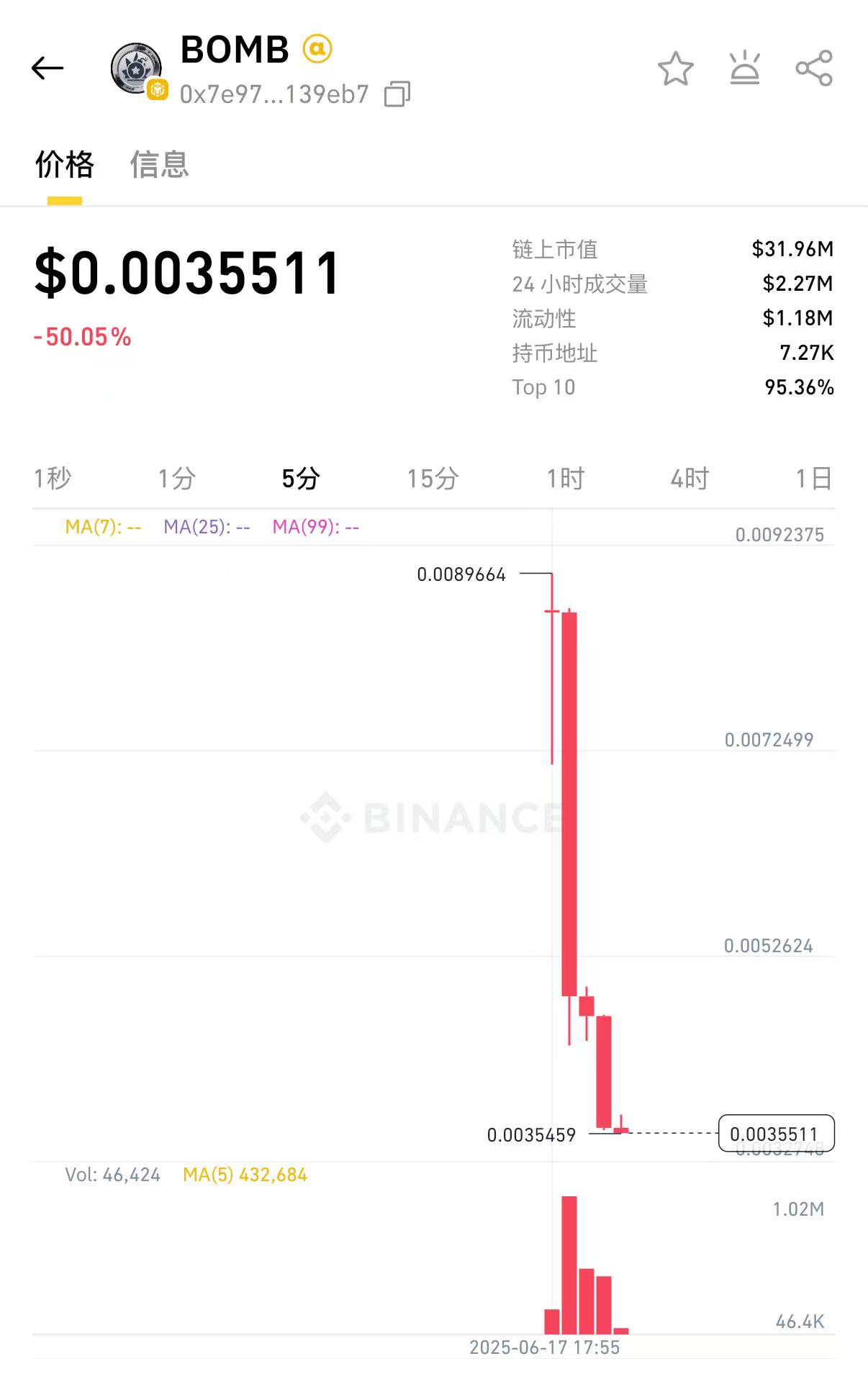Screen dimensions: 868x1387
Task: Change chart interval to 15分
Action: coord(433,479)
